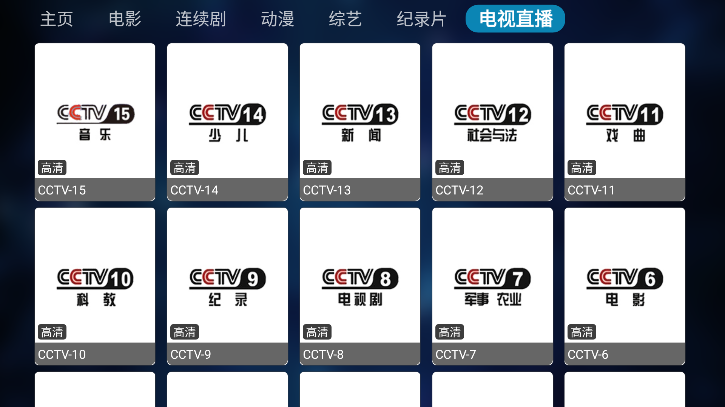Go to the 综艺 tab

pos(345,19)
